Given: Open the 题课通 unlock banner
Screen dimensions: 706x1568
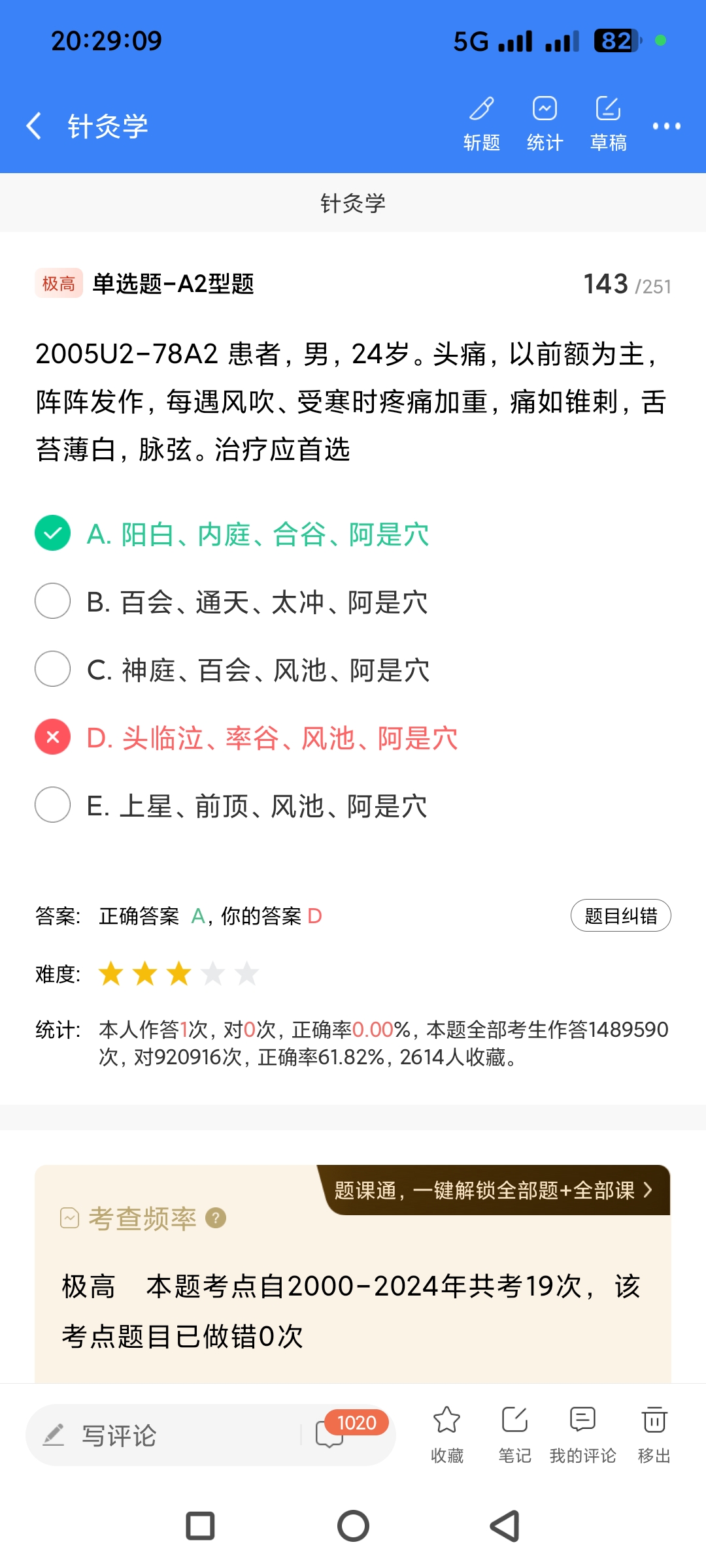Looking at the screenshot, I should coord(493,1190).
